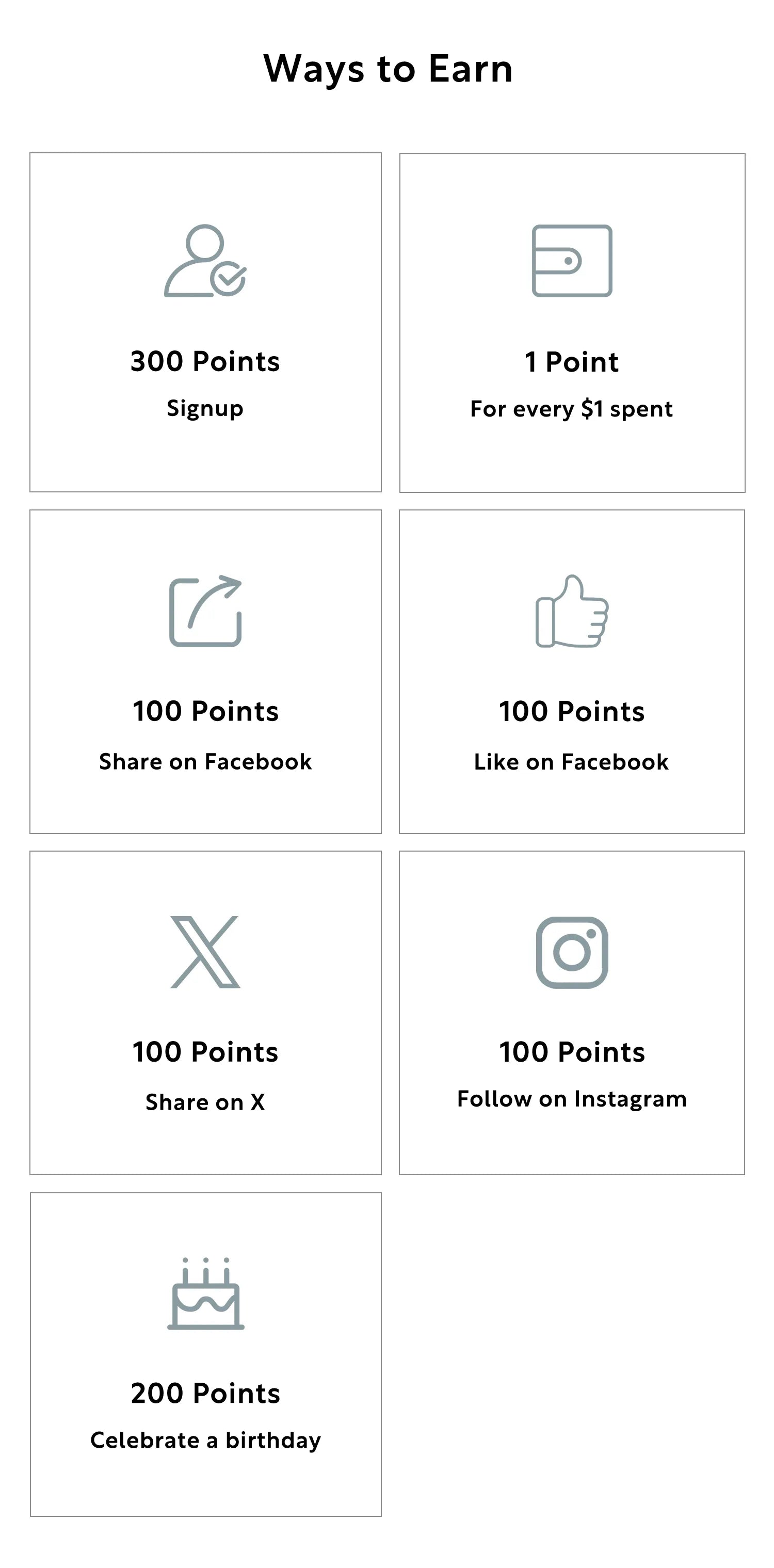Select the Follow on Instagram reward card
This screenshot has height=1568, width=774.
pyautogui.click(x=572, y=1012)
